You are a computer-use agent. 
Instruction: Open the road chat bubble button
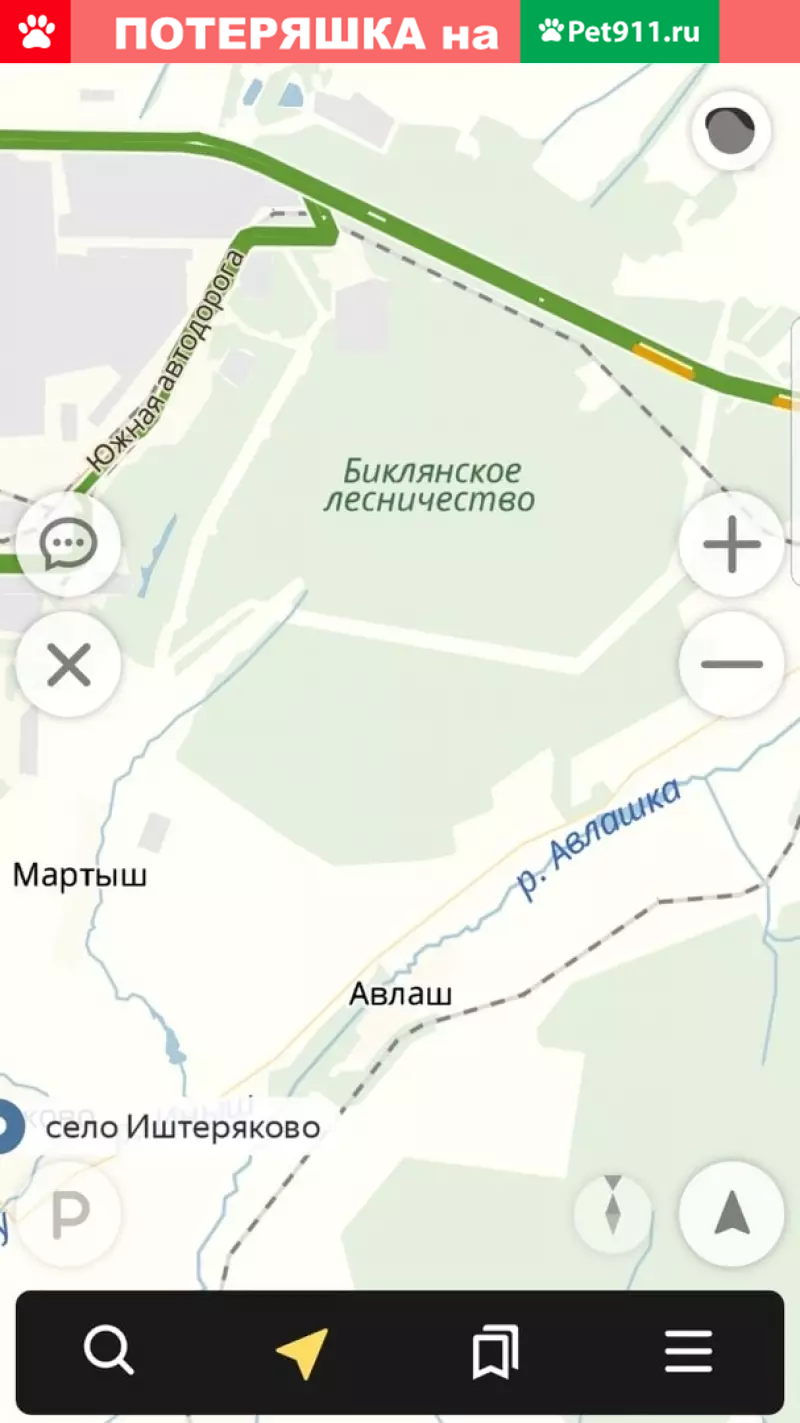pyautogui.click(x=68, y=546)
